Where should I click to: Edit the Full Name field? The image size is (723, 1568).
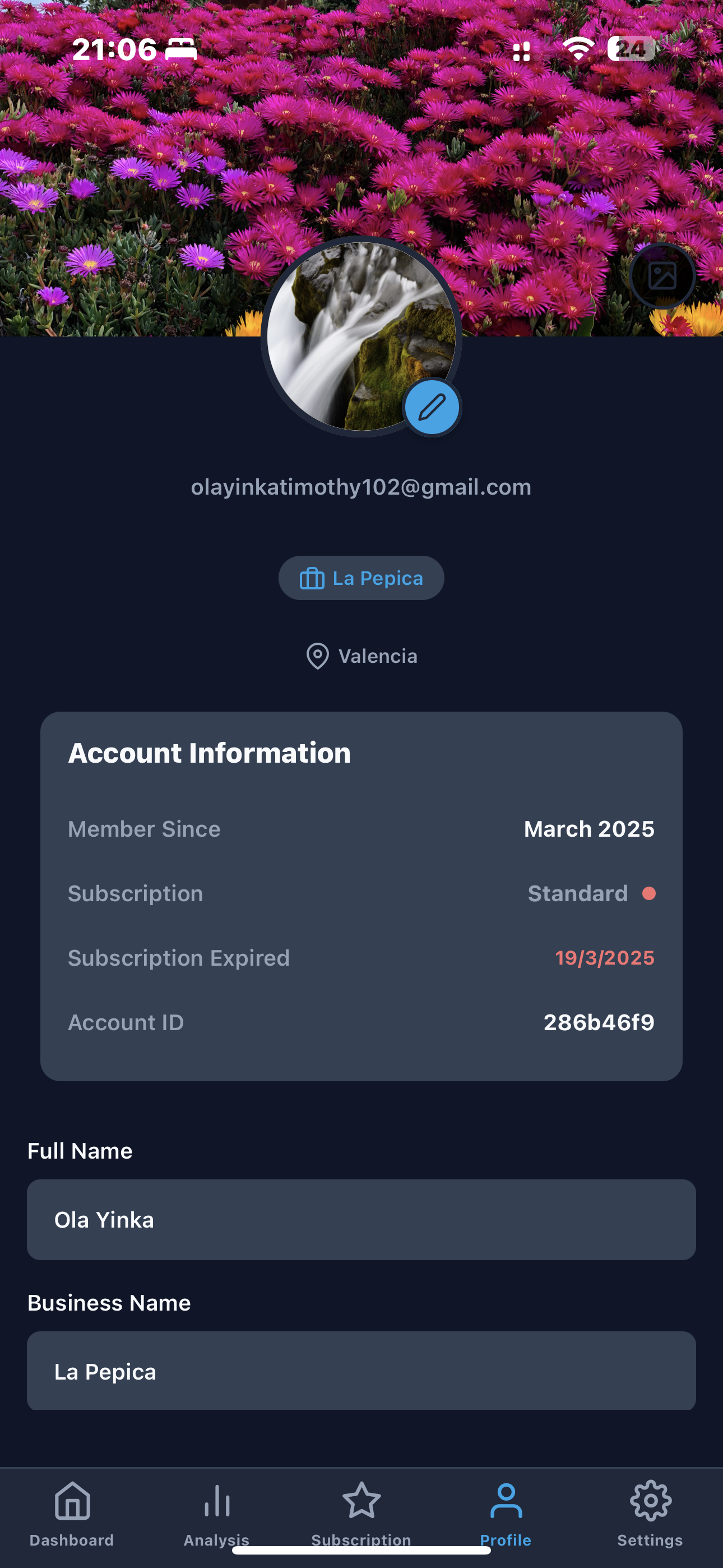click(x=361, y=1220)
